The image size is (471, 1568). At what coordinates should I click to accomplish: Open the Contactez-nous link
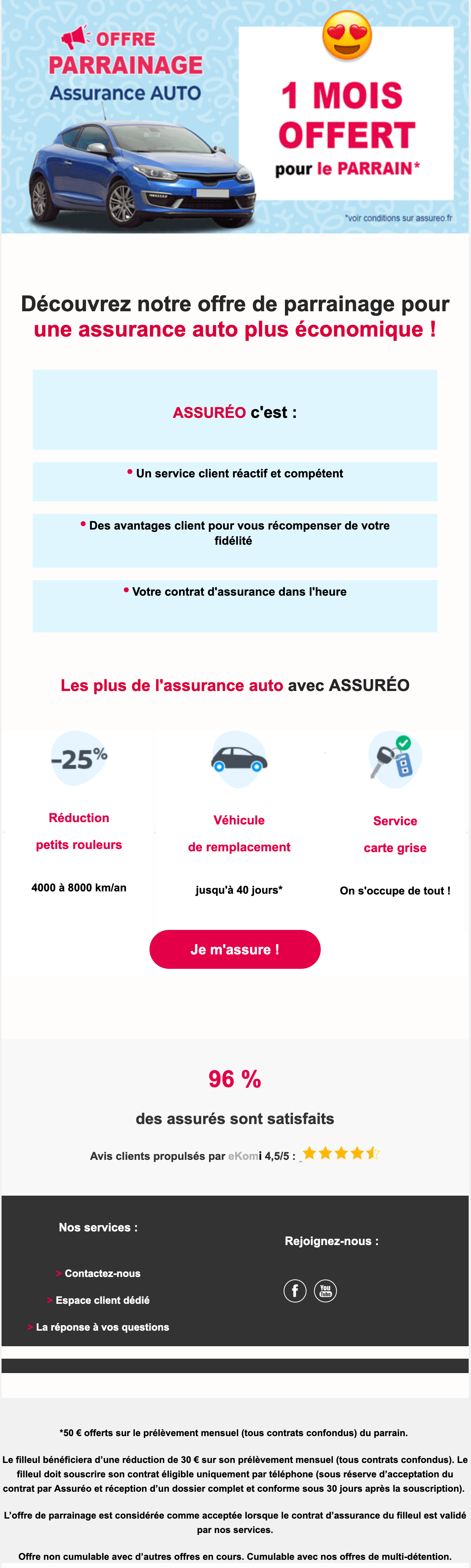point(102,1273)
